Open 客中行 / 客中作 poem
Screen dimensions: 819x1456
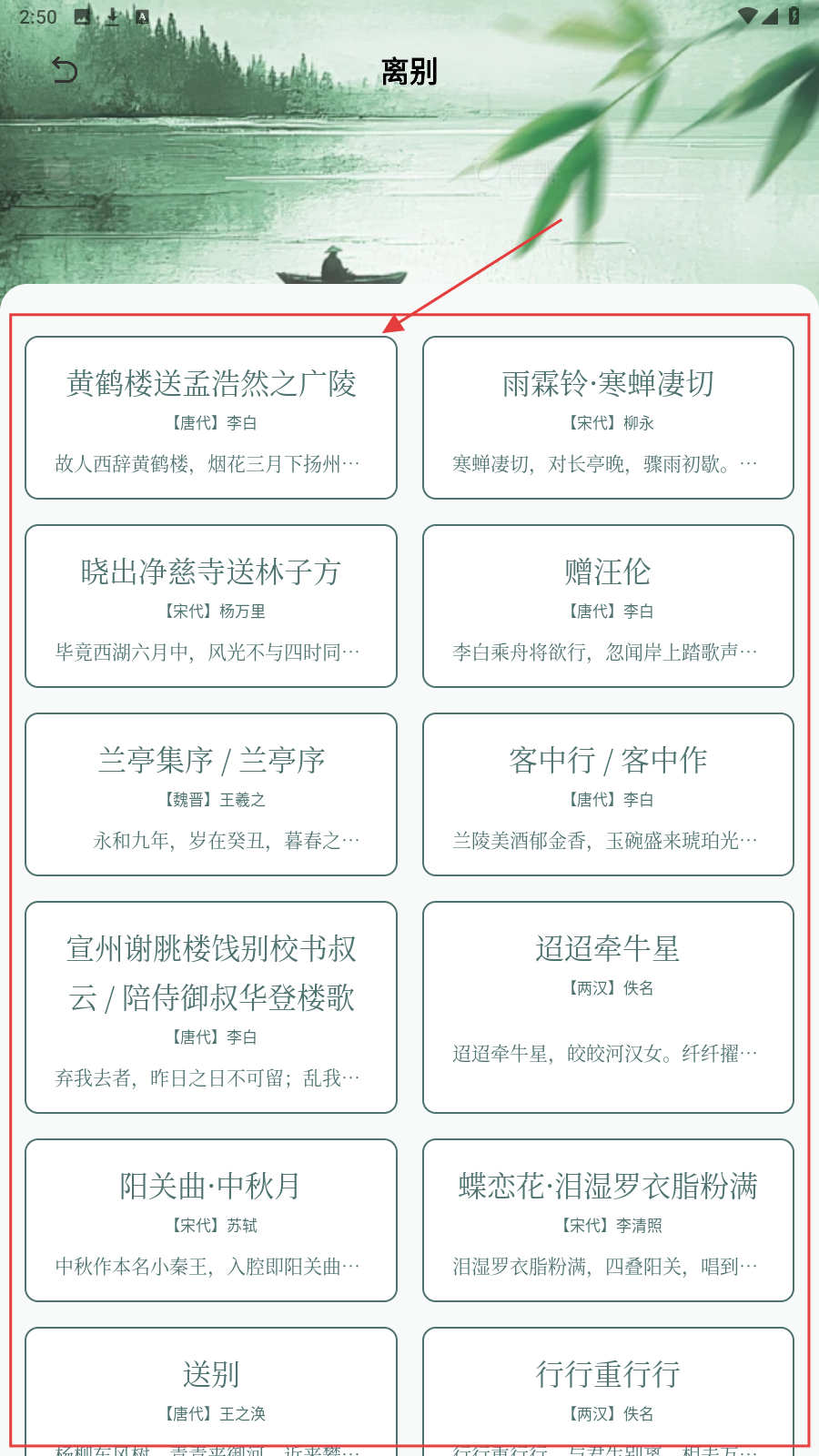pyautogui.click(x=608, y=794)
